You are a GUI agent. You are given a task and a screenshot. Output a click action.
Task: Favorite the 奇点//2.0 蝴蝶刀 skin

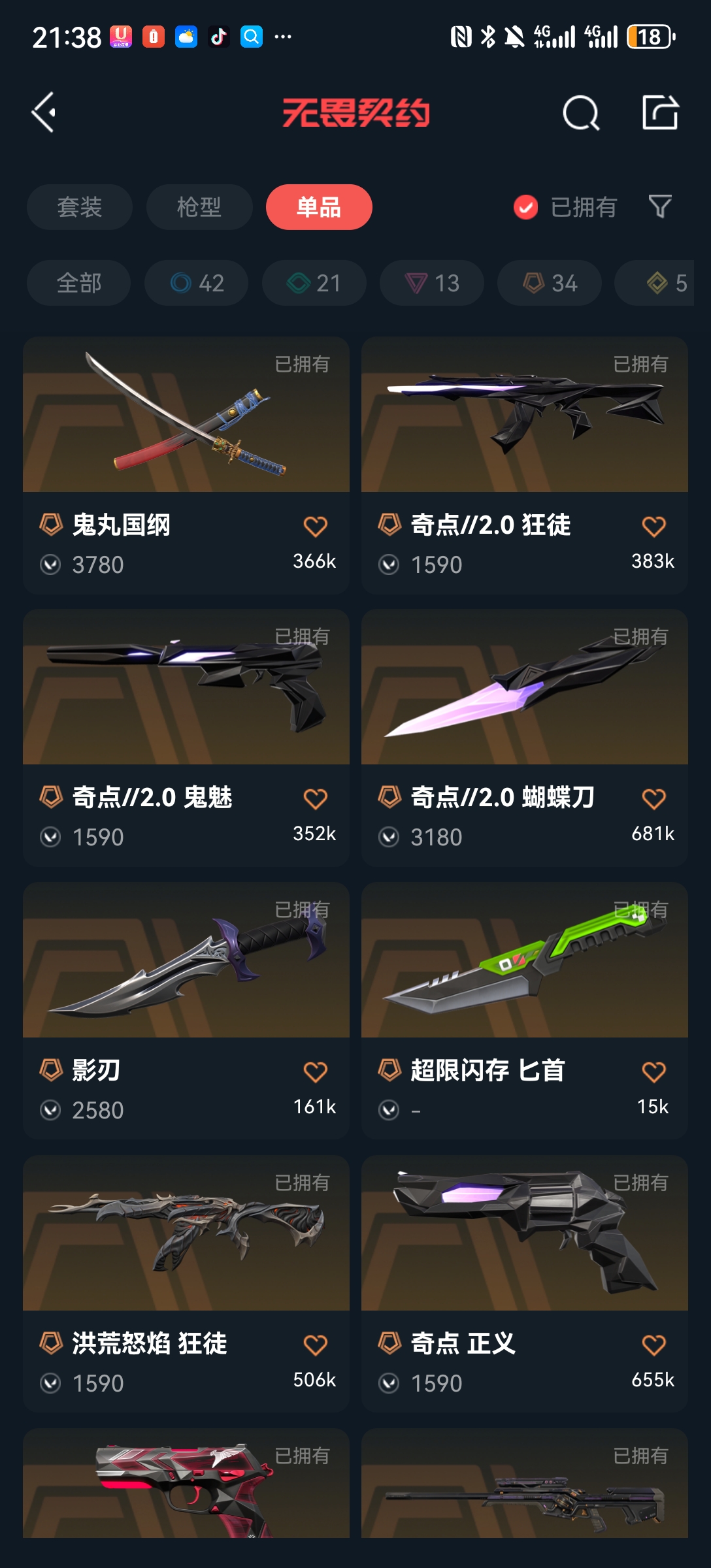pyautogui.click(x=653, y=799)
